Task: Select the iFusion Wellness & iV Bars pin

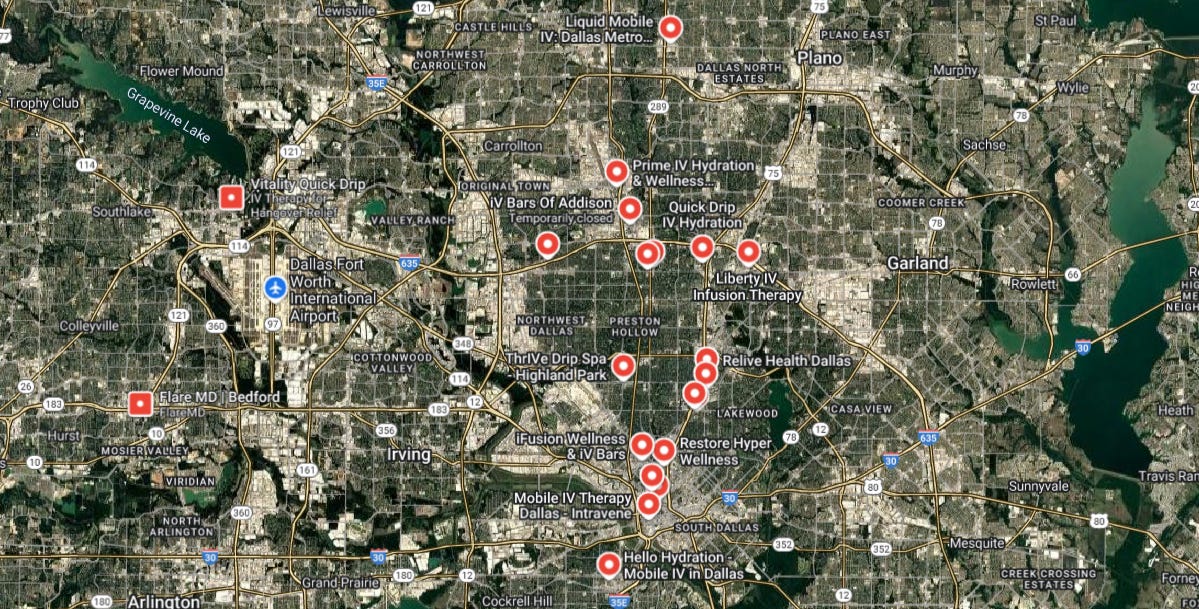Action: [641, 443]
